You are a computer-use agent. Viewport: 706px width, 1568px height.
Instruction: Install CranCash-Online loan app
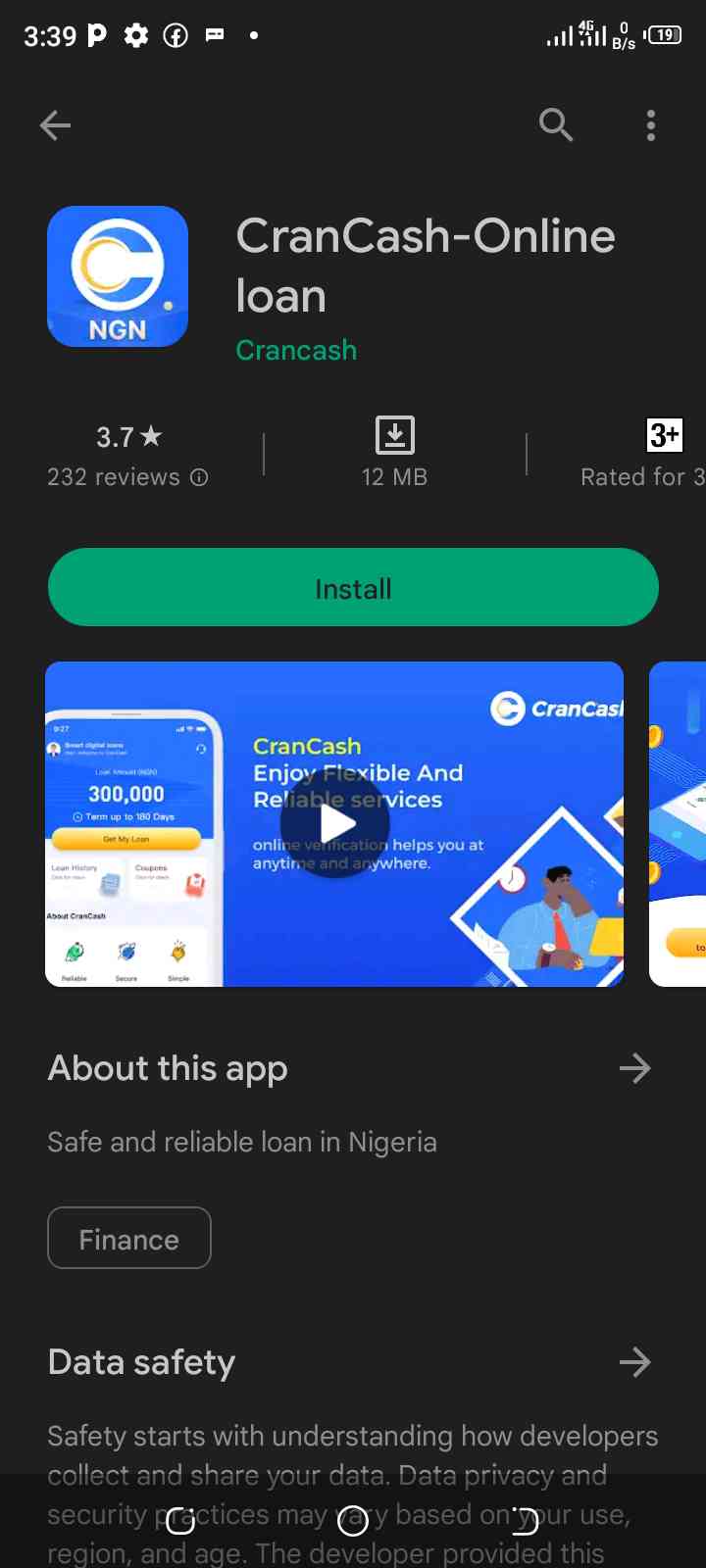click(353, 588)
